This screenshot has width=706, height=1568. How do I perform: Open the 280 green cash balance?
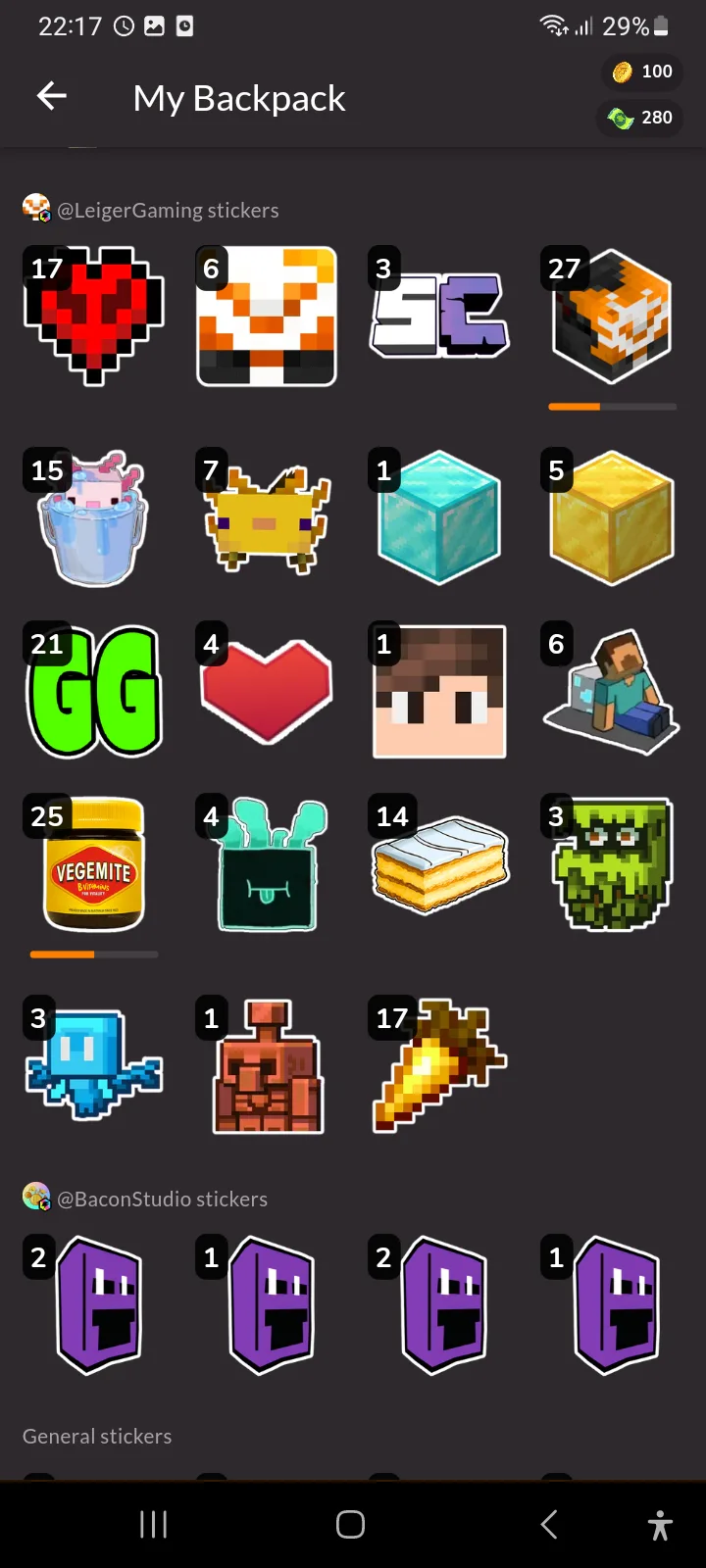click(640, 118)
